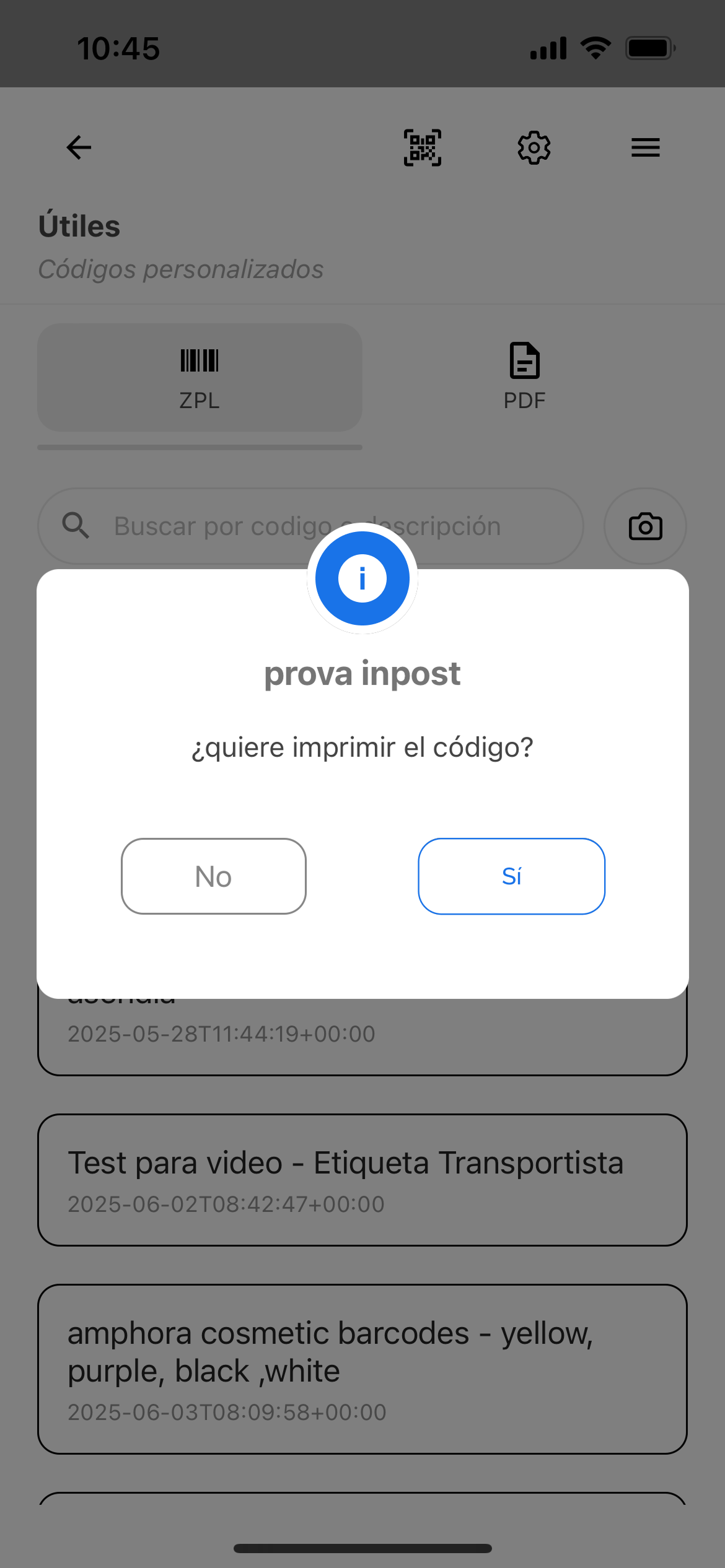The width and height of the screenshot is (725, 1568).
Task: Tap the 'prova inpost' dialog title
Action: click(x=362, y=673)
